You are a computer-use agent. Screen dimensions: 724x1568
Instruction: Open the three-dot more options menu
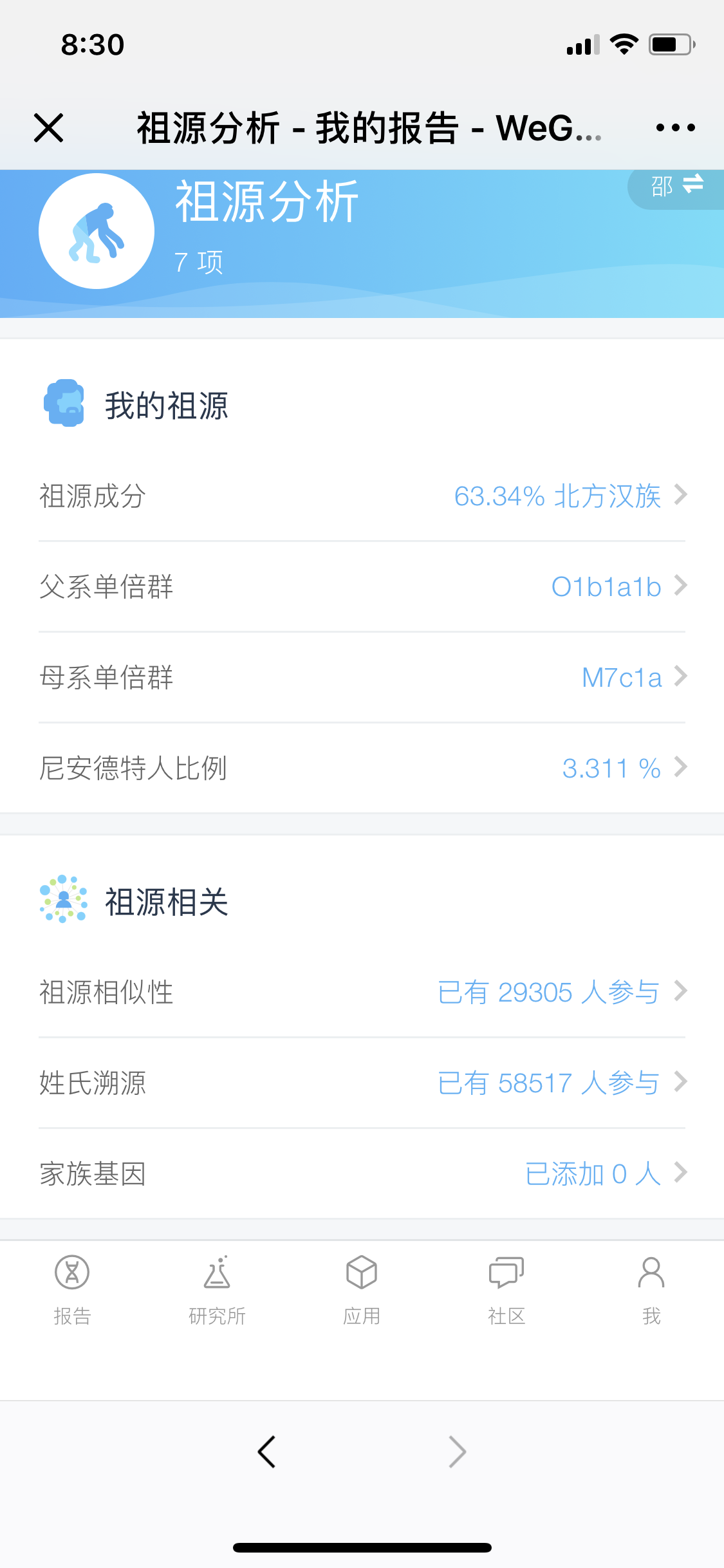[675, 127]
